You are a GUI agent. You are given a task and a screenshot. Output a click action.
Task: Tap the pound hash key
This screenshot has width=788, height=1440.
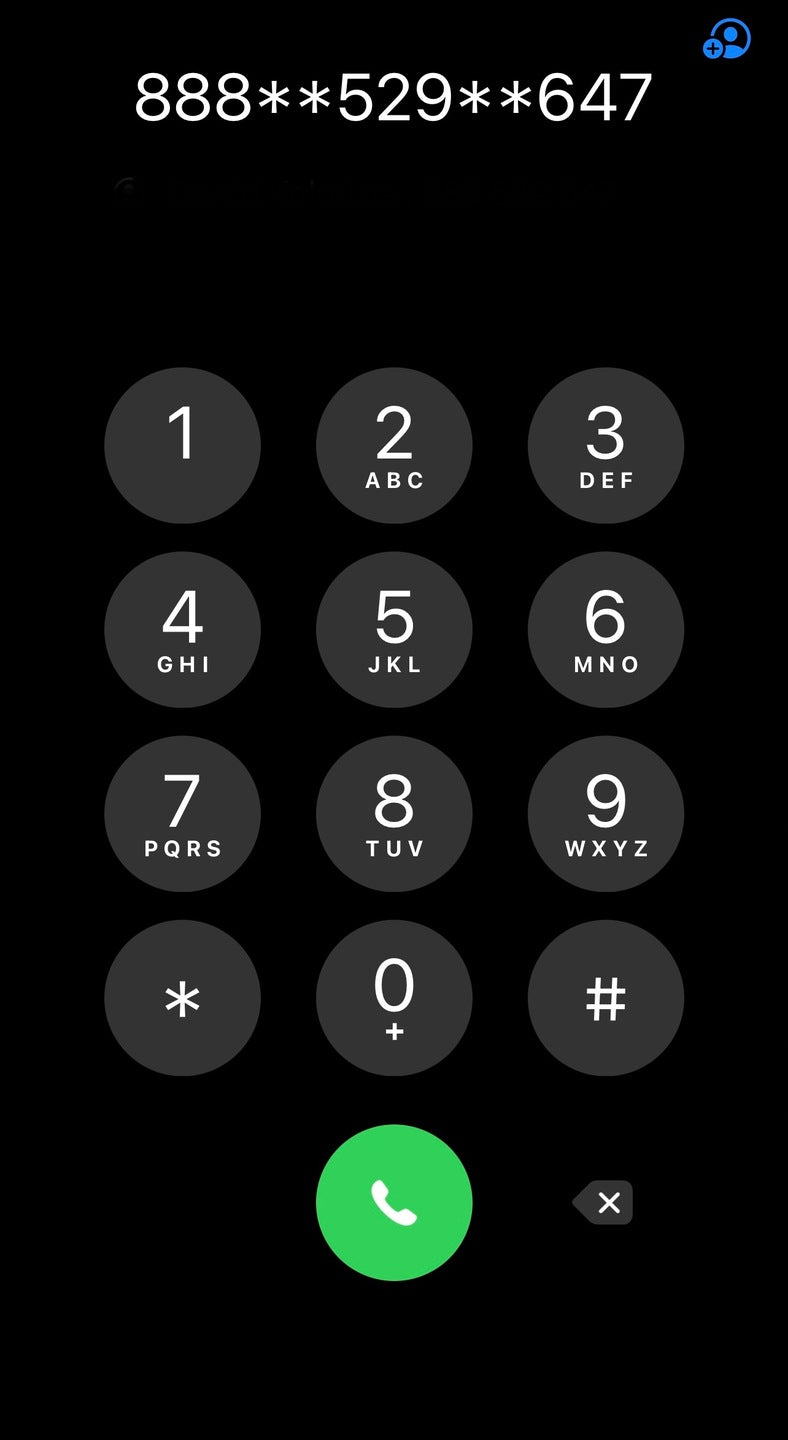606,997
